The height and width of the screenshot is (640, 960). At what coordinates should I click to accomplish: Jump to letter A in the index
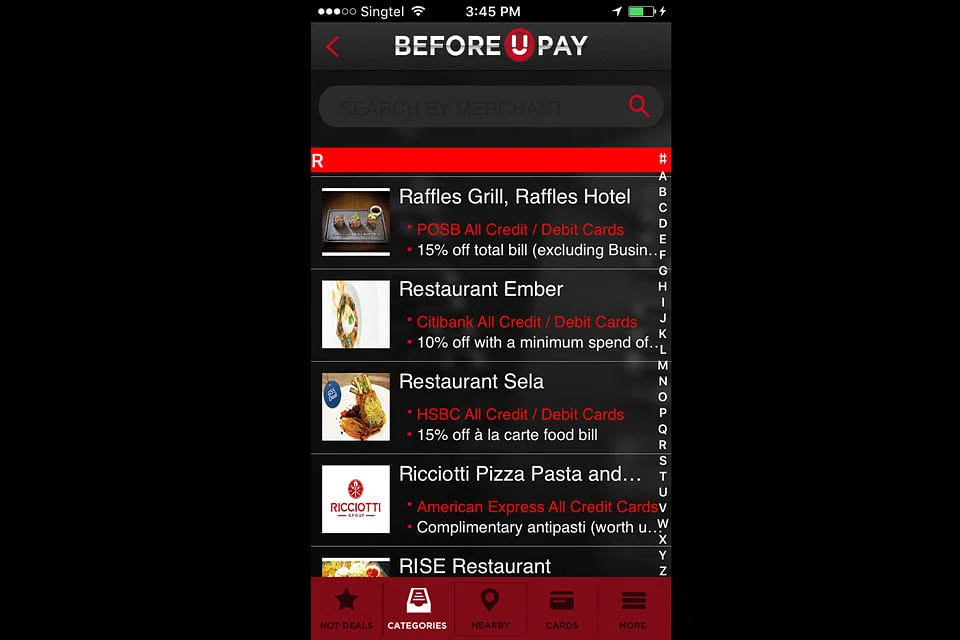(x=663, y=176)
